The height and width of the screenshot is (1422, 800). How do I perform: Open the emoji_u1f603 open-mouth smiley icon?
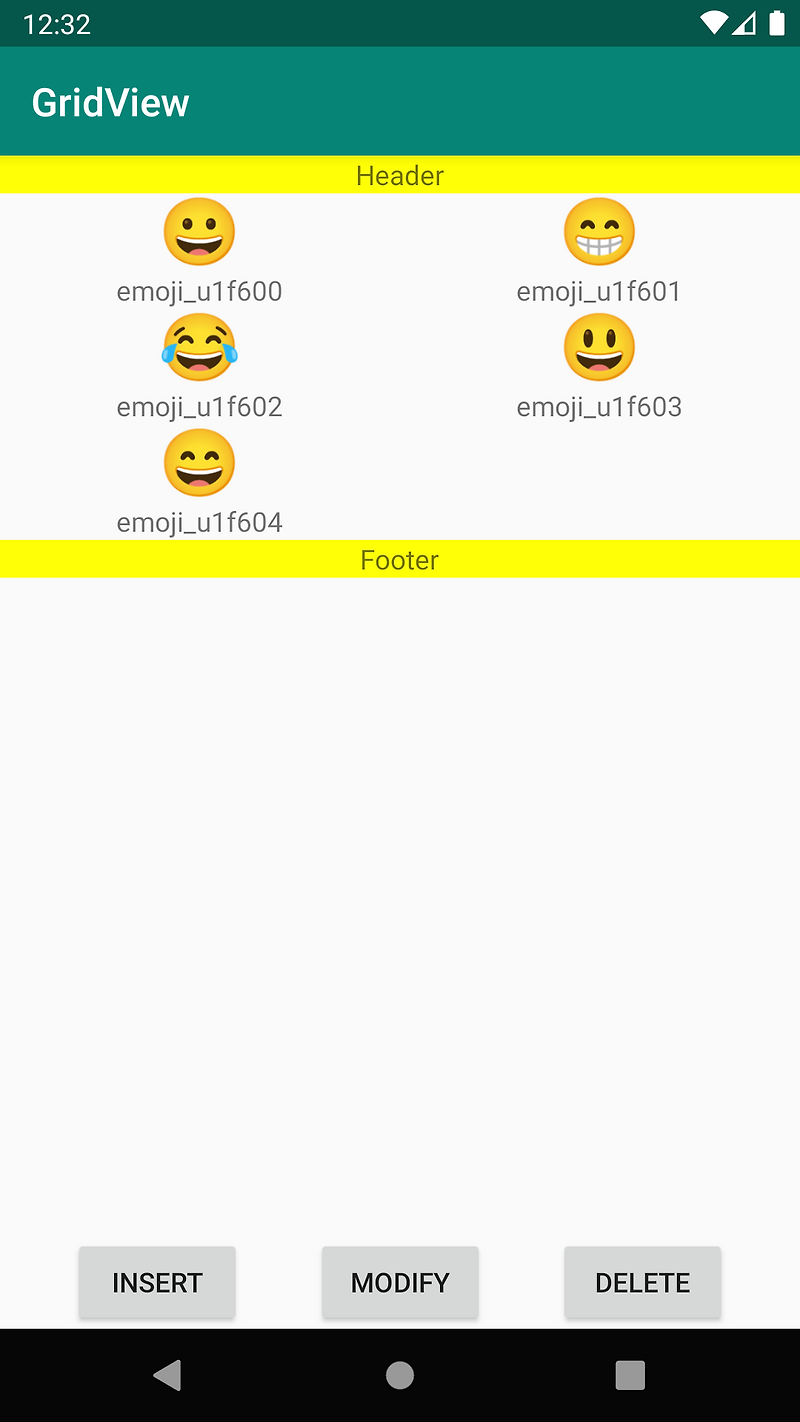[599, 347]
